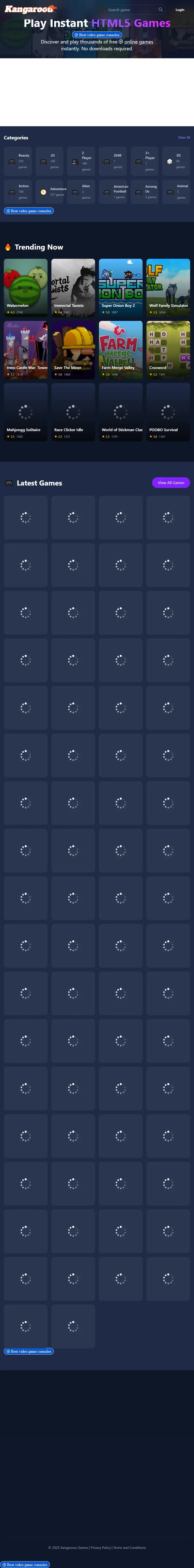View all categories
Viewport: 194px width, 1568px height.
(x=184, y=138)
